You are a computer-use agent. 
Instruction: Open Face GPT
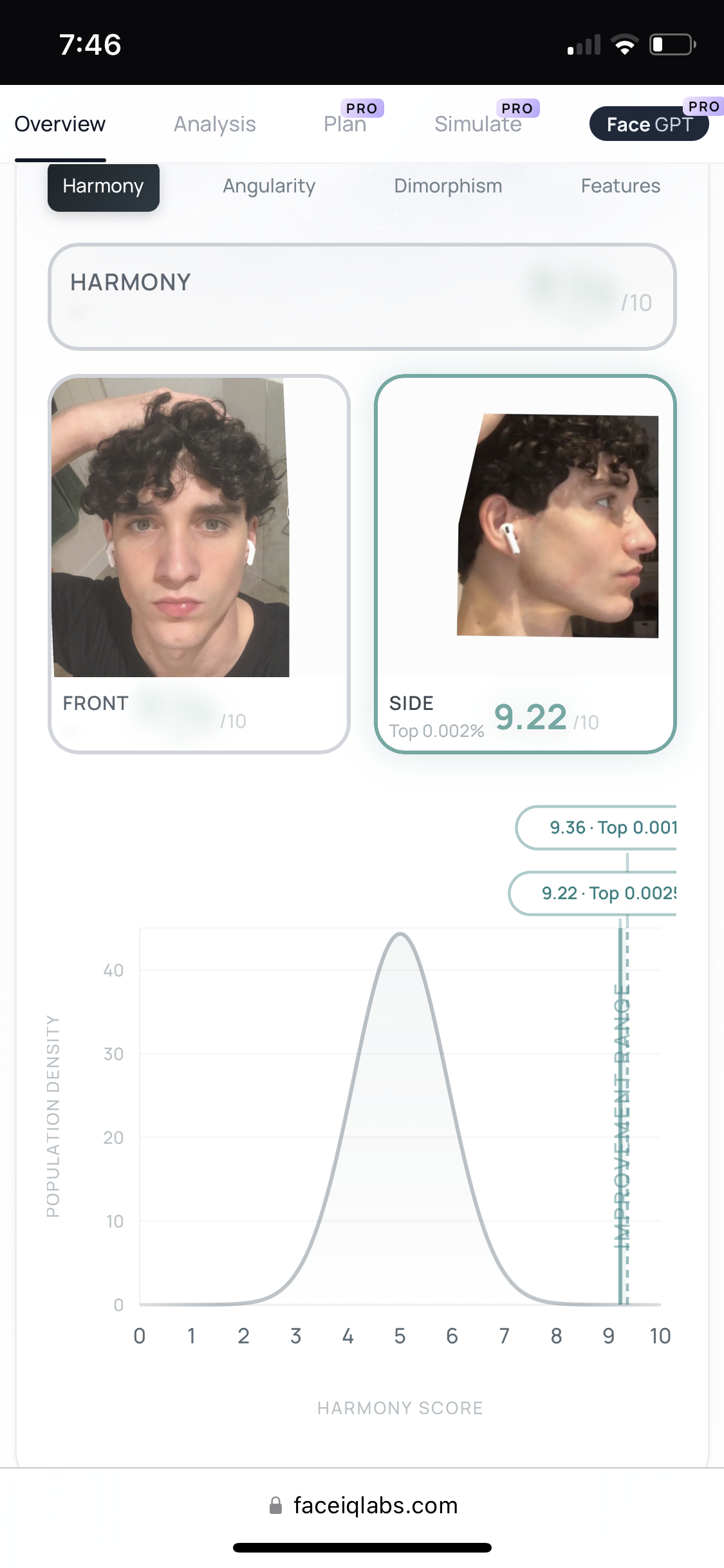pyautogui.click(x=649, y=124)
